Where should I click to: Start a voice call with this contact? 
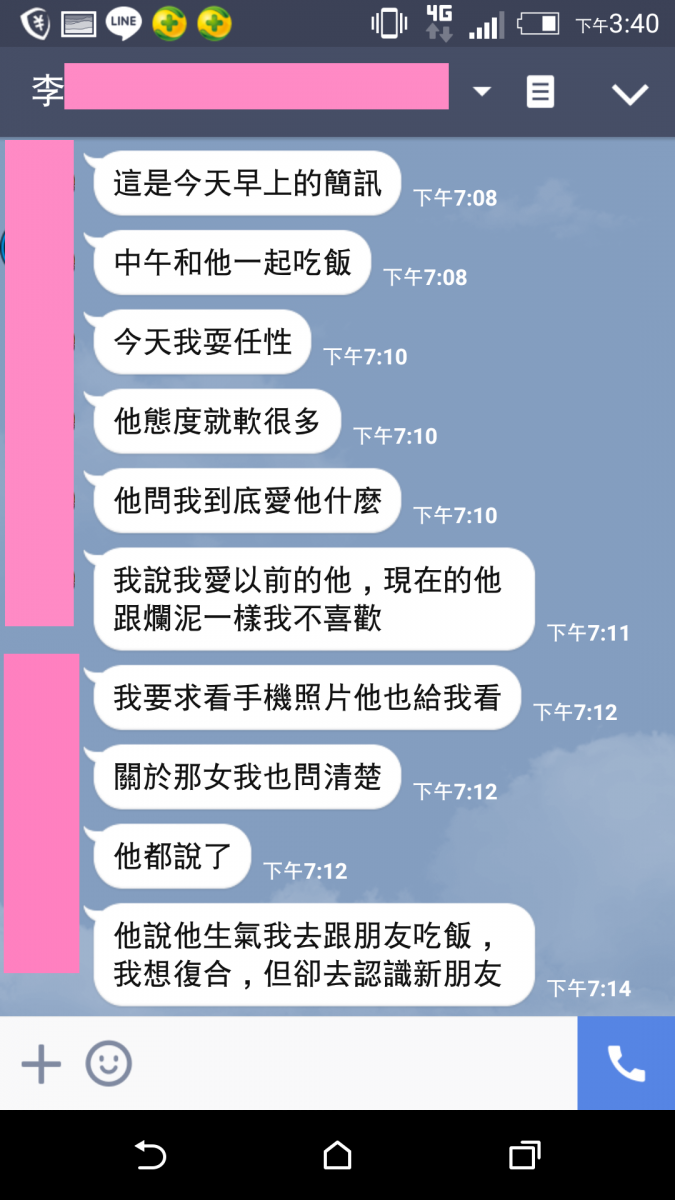626,1064
